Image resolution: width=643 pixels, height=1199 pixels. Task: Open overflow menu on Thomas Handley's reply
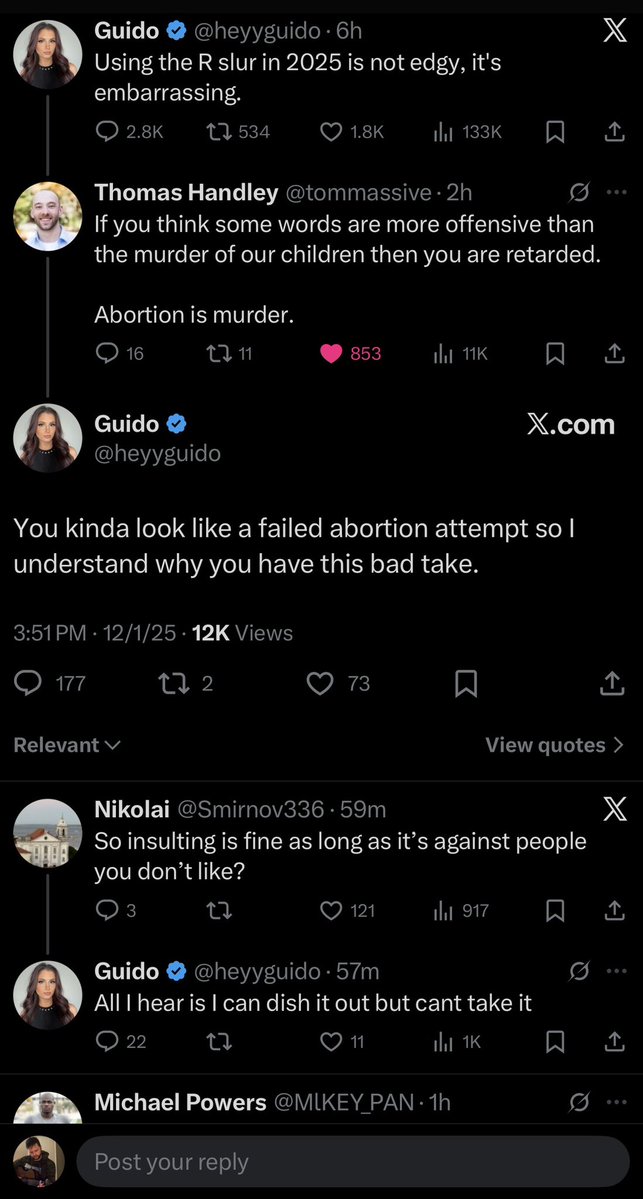(x=616, y=192)
